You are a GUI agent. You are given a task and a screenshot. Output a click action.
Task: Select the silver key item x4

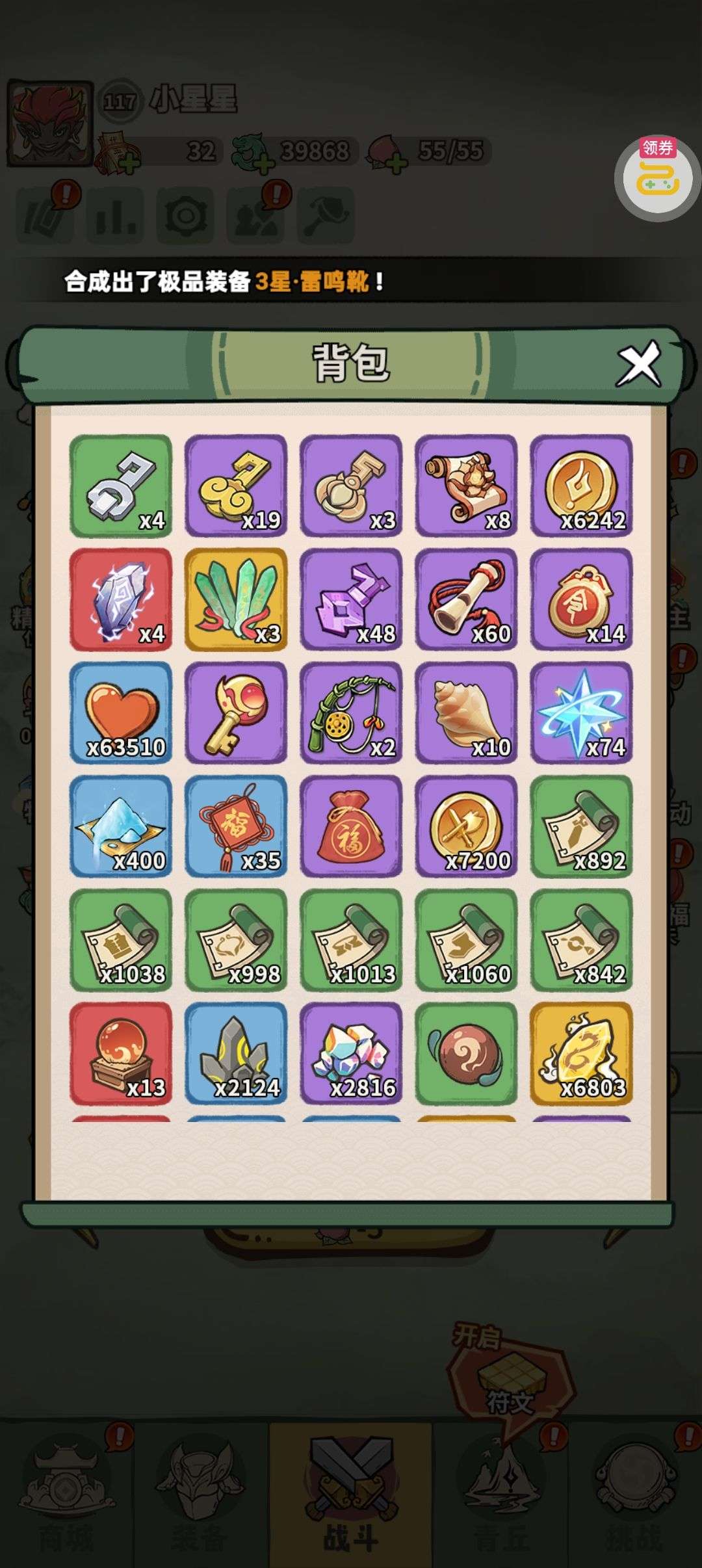point(121,486)
